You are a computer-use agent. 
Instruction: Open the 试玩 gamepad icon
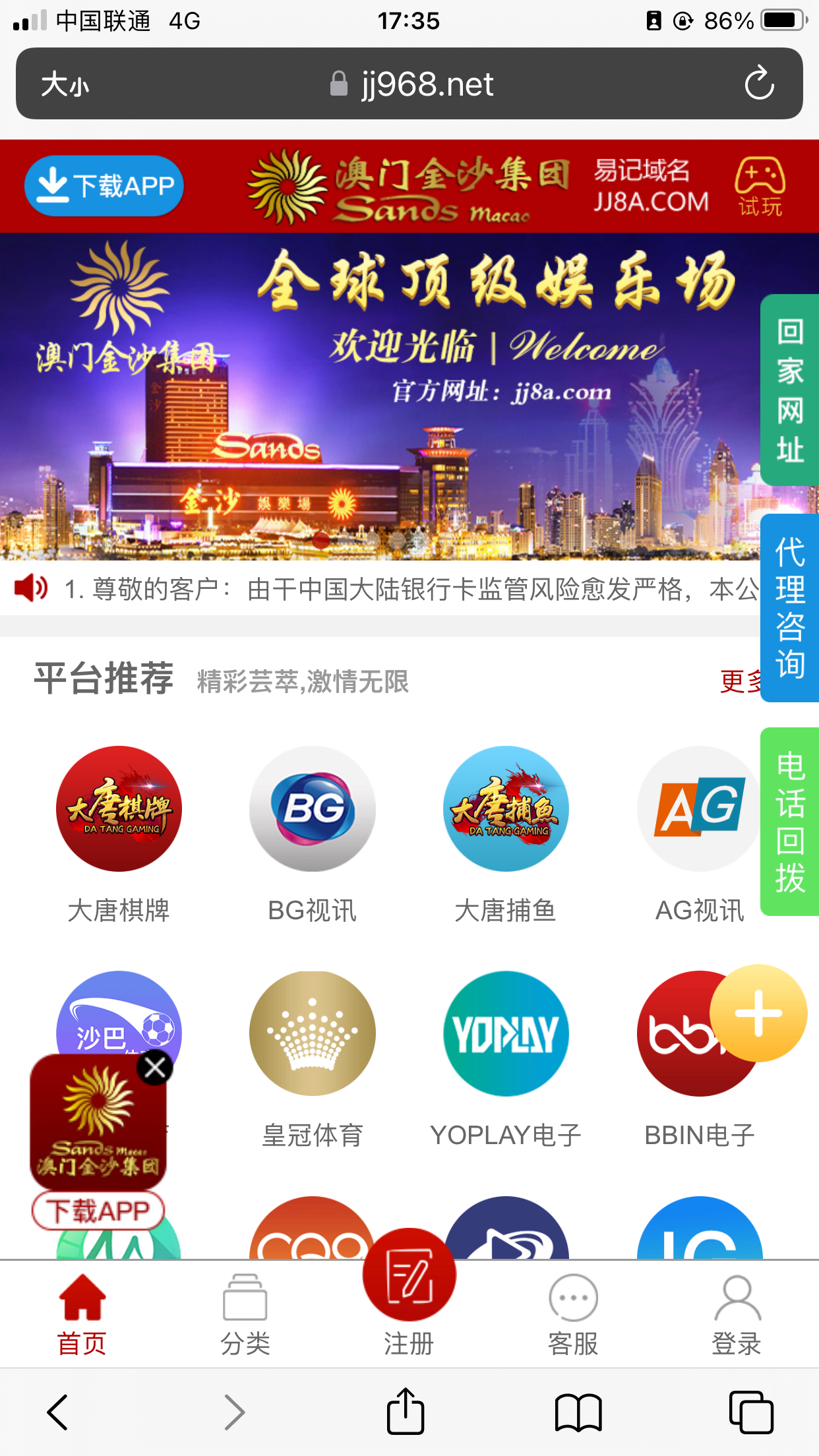point(760,186)
